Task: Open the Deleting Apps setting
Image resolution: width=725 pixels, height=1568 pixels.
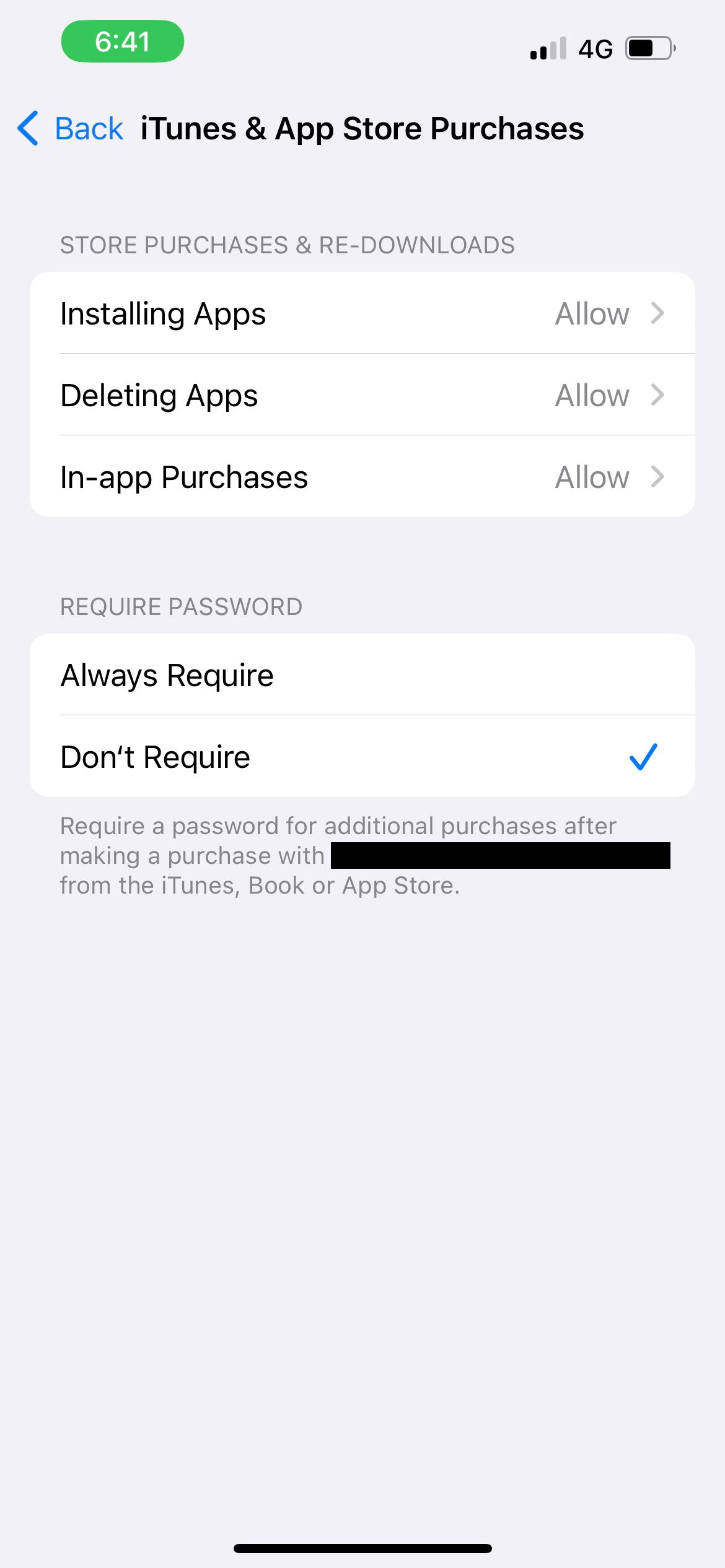Action: (362, 395)
